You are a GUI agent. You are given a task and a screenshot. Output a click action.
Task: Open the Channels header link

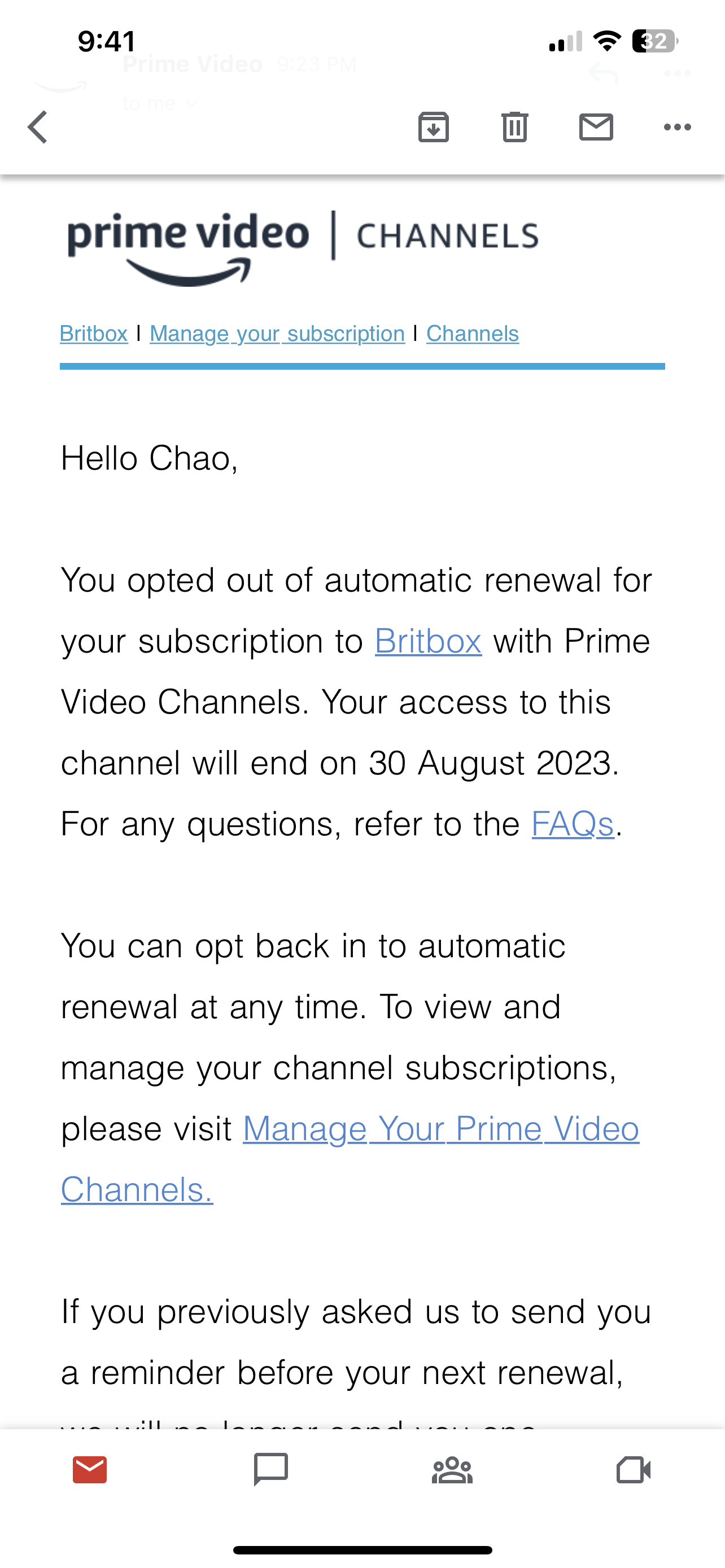click(473, 334)
